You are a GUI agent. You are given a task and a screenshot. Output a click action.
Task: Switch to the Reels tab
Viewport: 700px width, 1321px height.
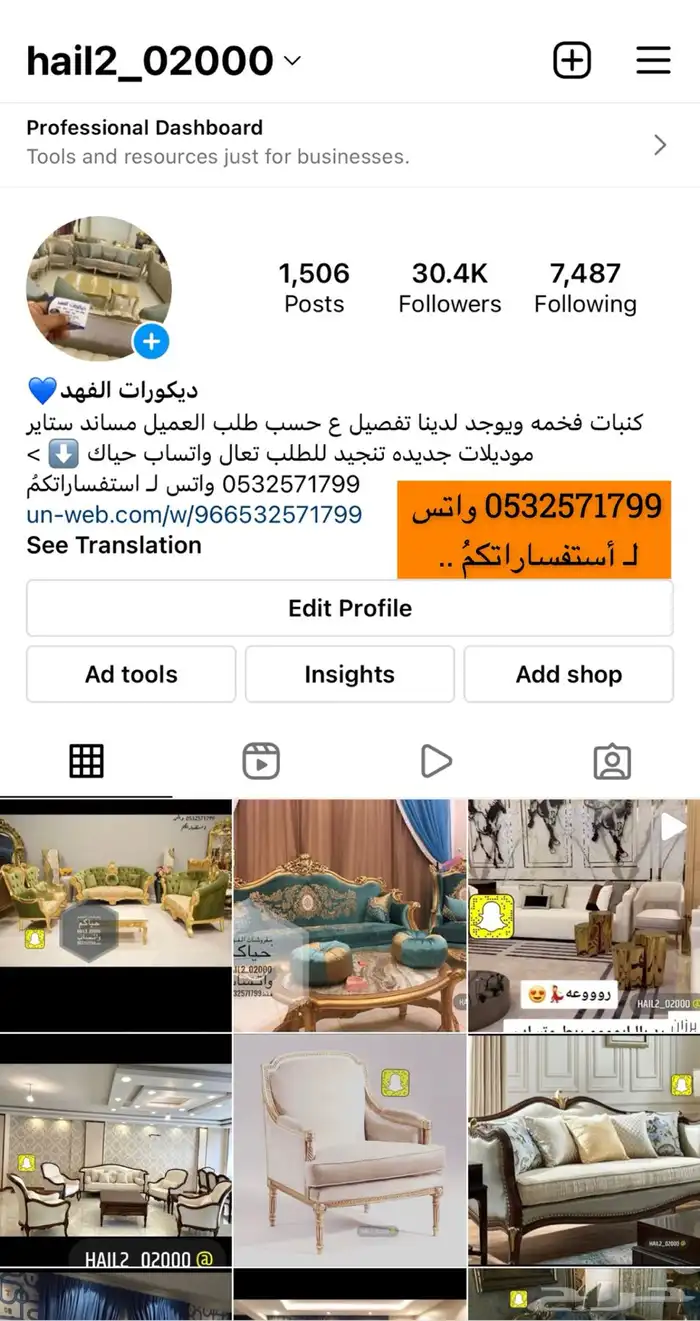tap(261, 762)
